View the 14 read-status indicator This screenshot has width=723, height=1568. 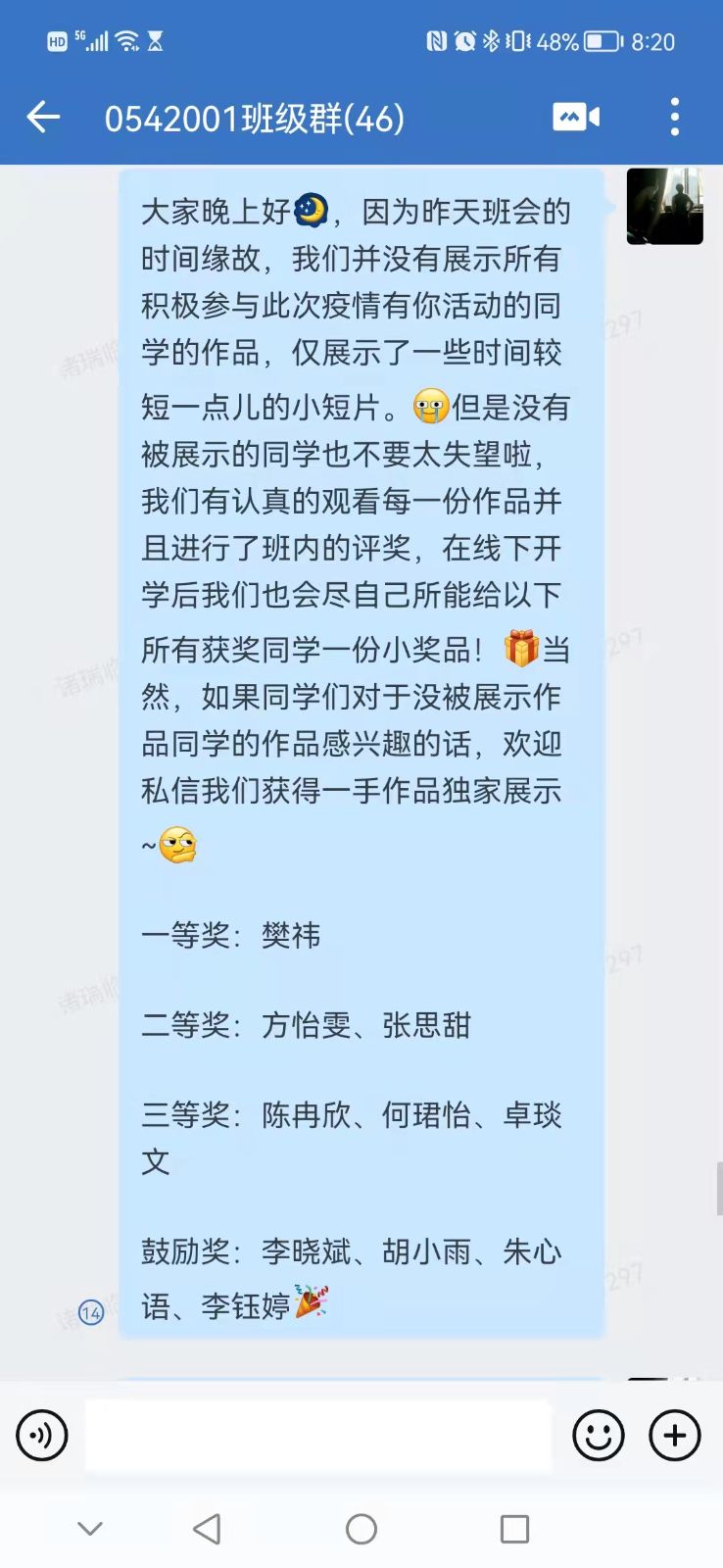pos(91,1312)
